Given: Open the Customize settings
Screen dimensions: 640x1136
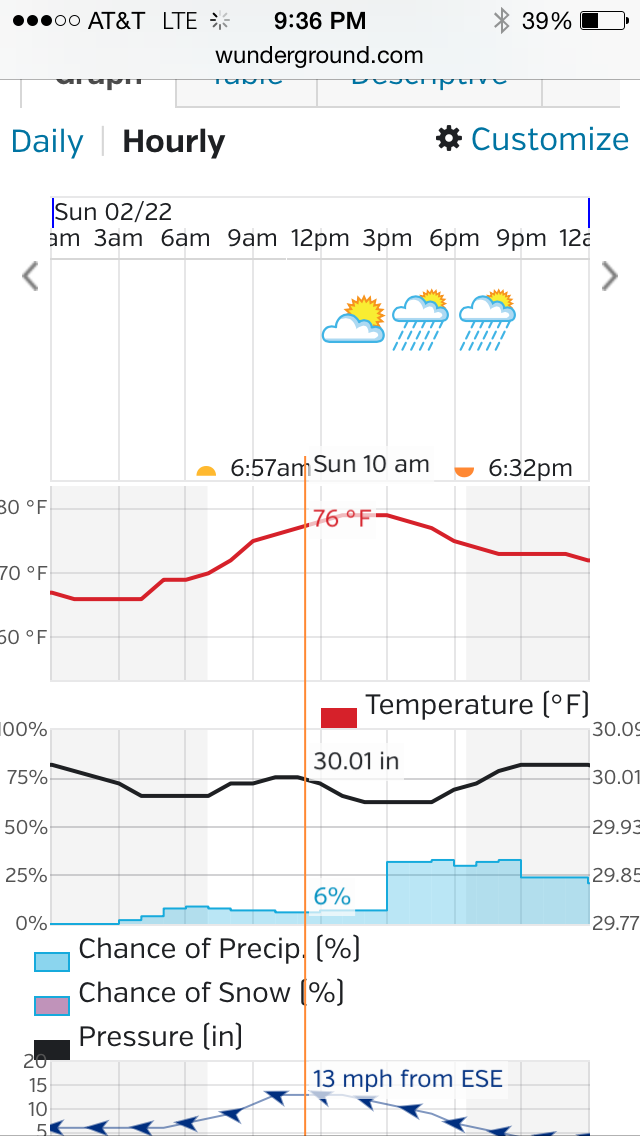Looking at the screenshot, I should point(533,139).
